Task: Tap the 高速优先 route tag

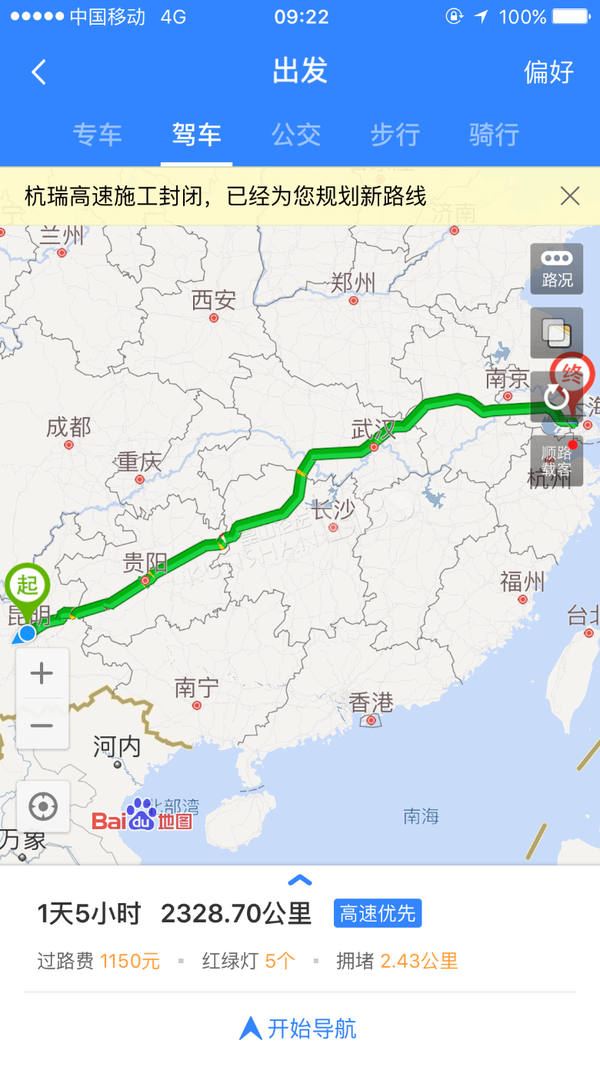Action: 378,913
